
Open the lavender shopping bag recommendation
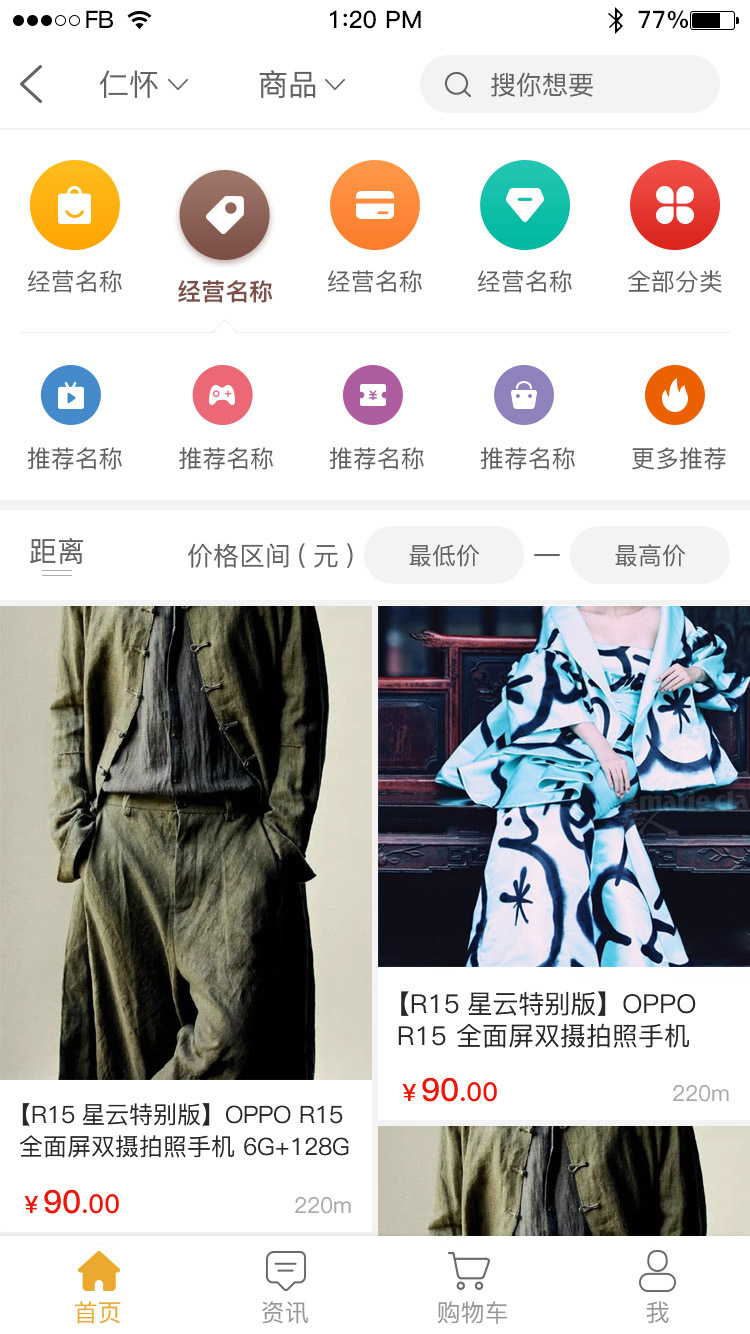point(524,395)
